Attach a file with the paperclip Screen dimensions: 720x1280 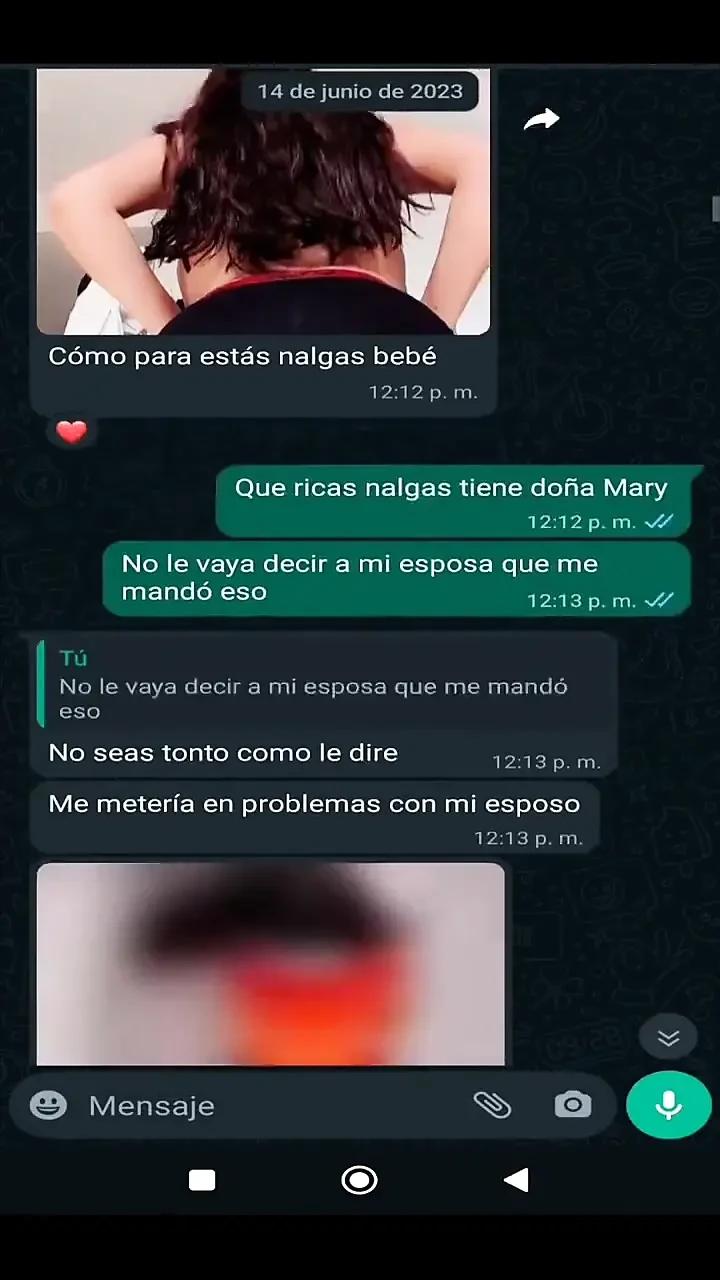tap(492, 1105)
